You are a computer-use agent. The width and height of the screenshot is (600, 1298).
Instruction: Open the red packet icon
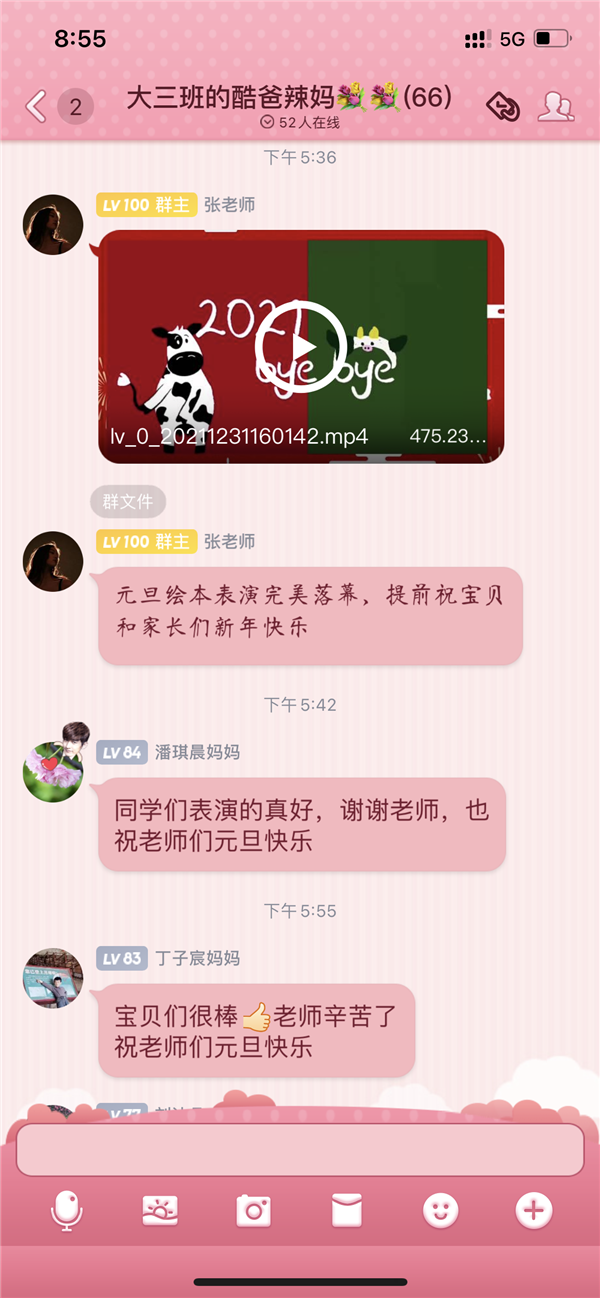[346, 1212]
